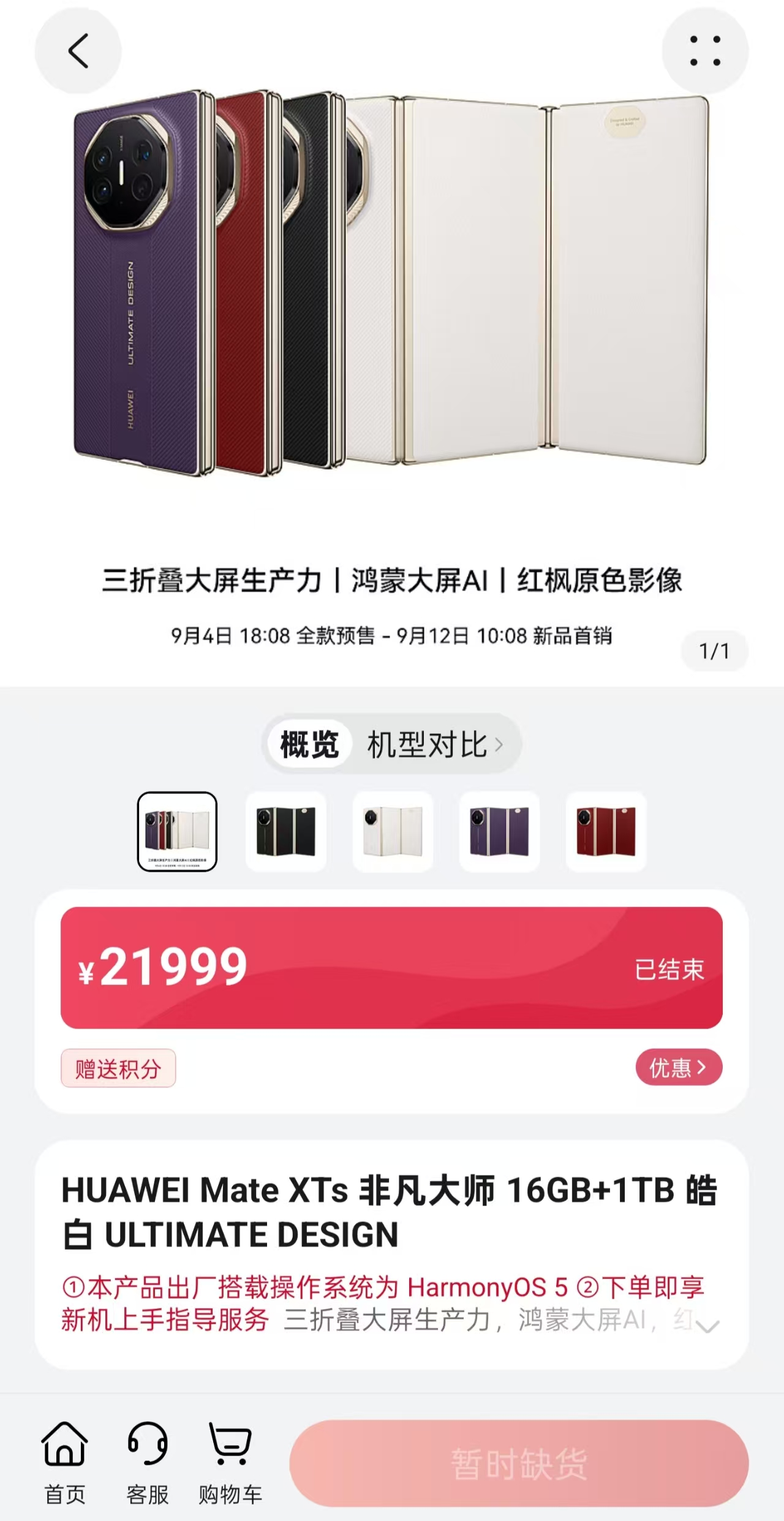Go to 首页 home
Viewport: 784px width, 1521px height.
(x=64, y=1462)
